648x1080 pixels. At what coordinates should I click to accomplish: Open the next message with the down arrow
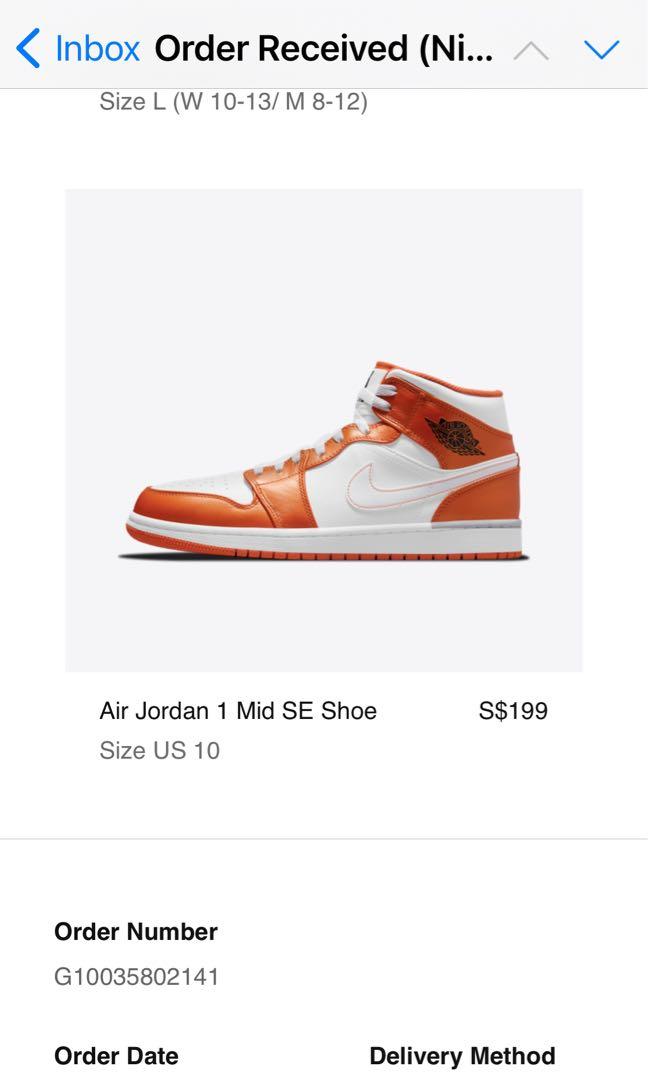pyautogui.click(x=602, y=49)
